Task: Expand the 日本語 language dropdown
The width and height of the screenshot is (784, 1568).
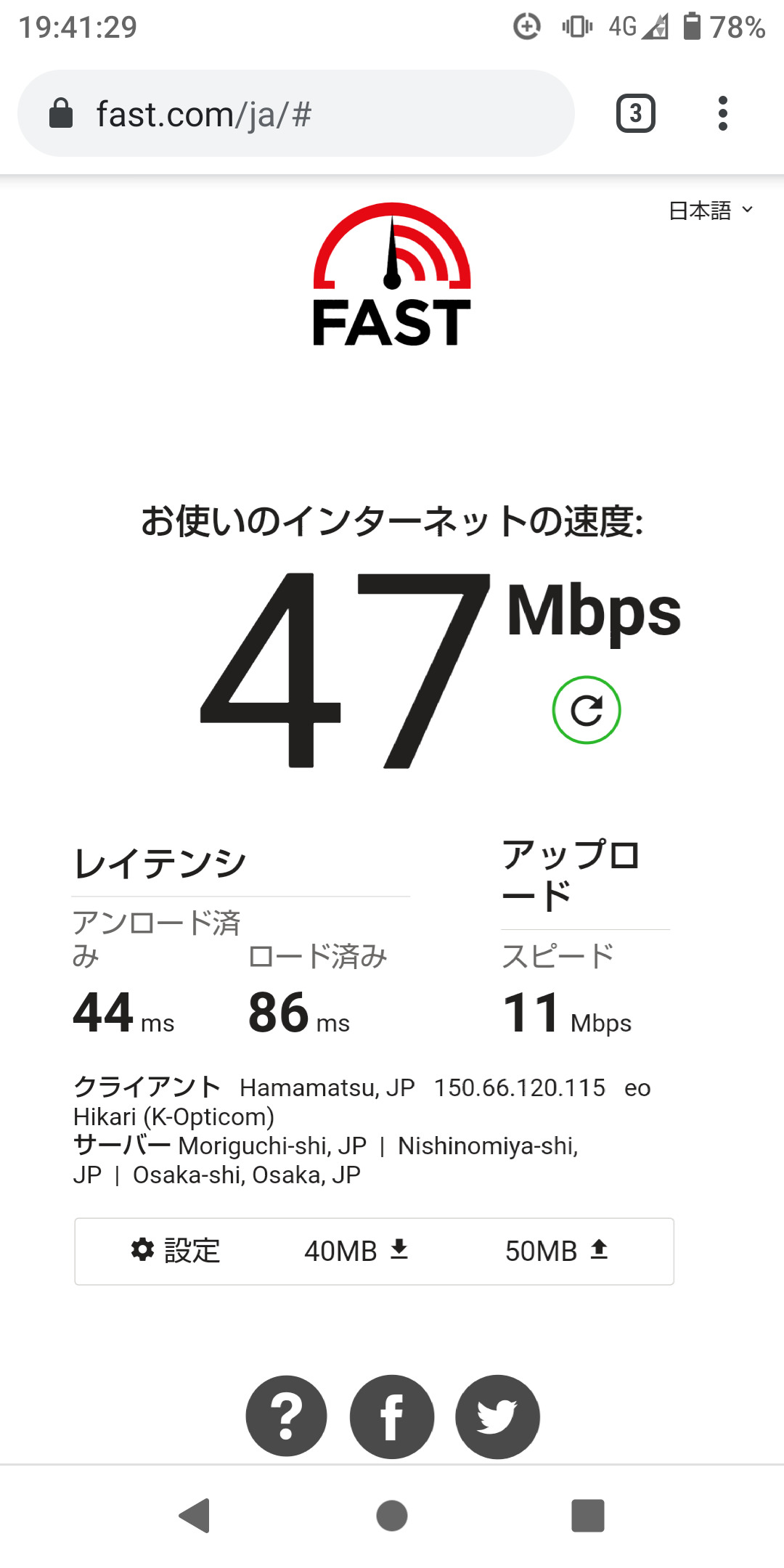Action: pyautogui.click(x=711, y=211)
